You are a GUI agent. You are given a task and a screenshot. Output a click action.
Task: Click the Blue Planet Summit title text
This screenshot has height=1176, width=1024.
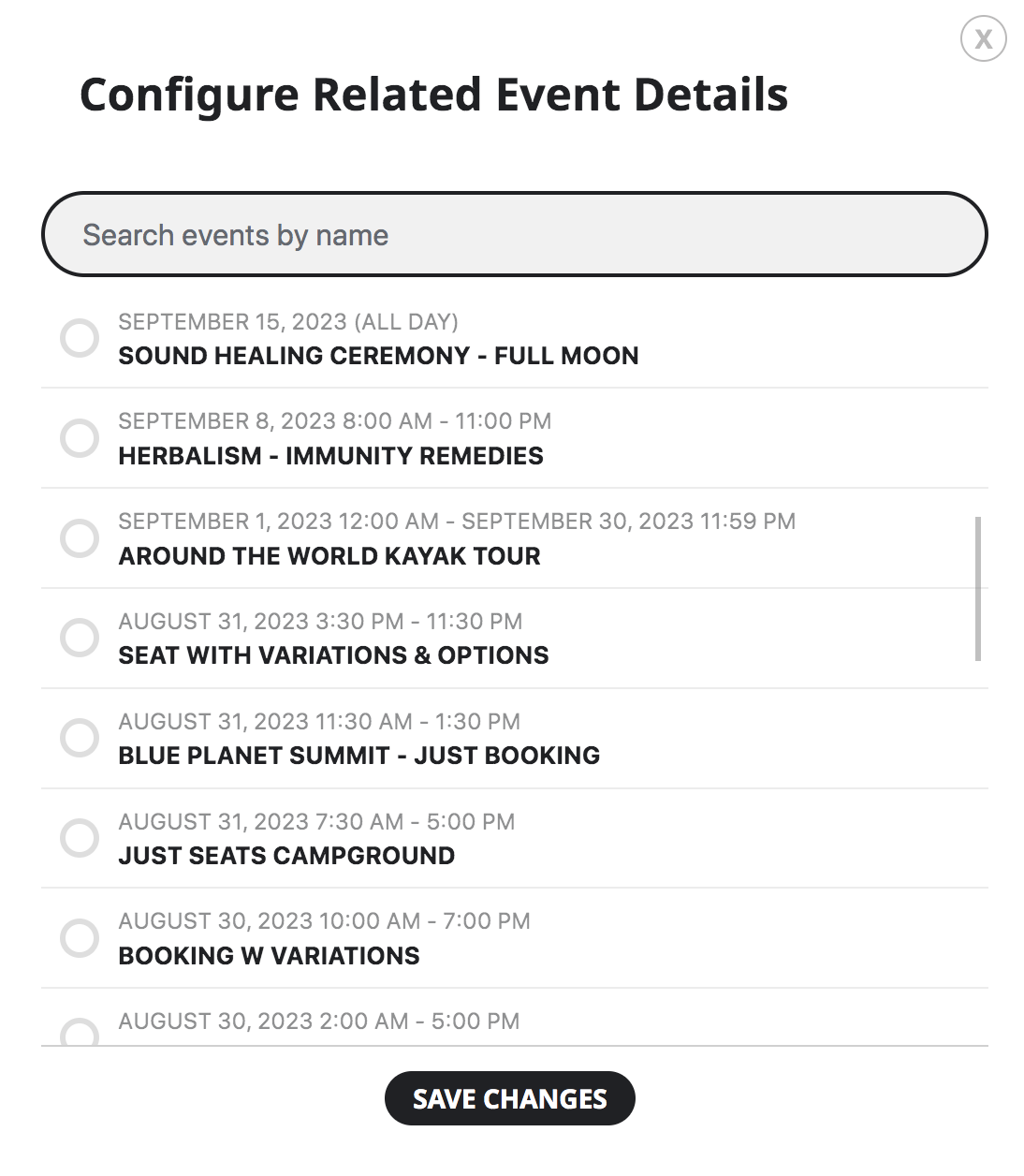359,756
